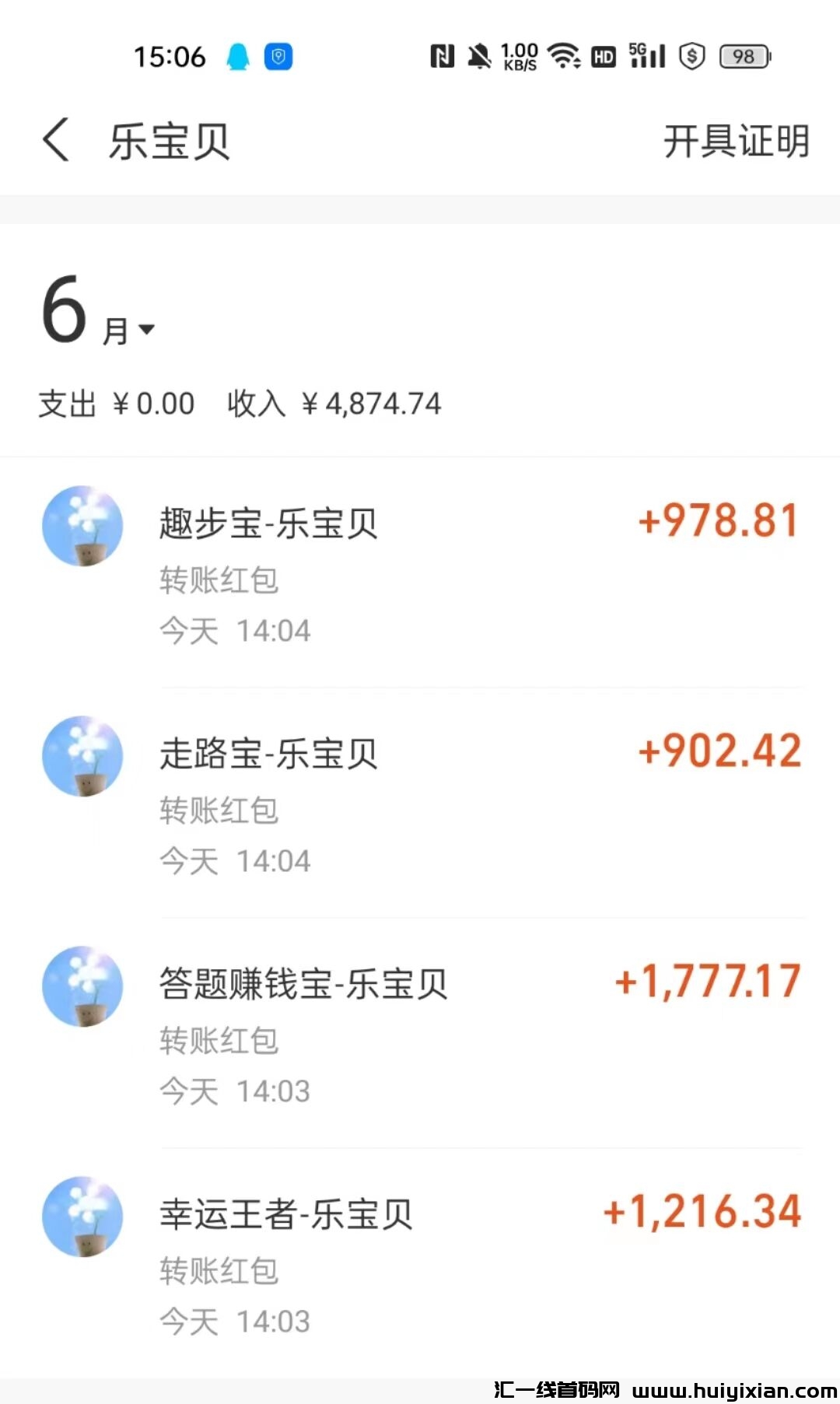This screenshot has height=1404, width=840.
Task: Tap the HD indicator in status bar
Action: [x=604, y=55]
